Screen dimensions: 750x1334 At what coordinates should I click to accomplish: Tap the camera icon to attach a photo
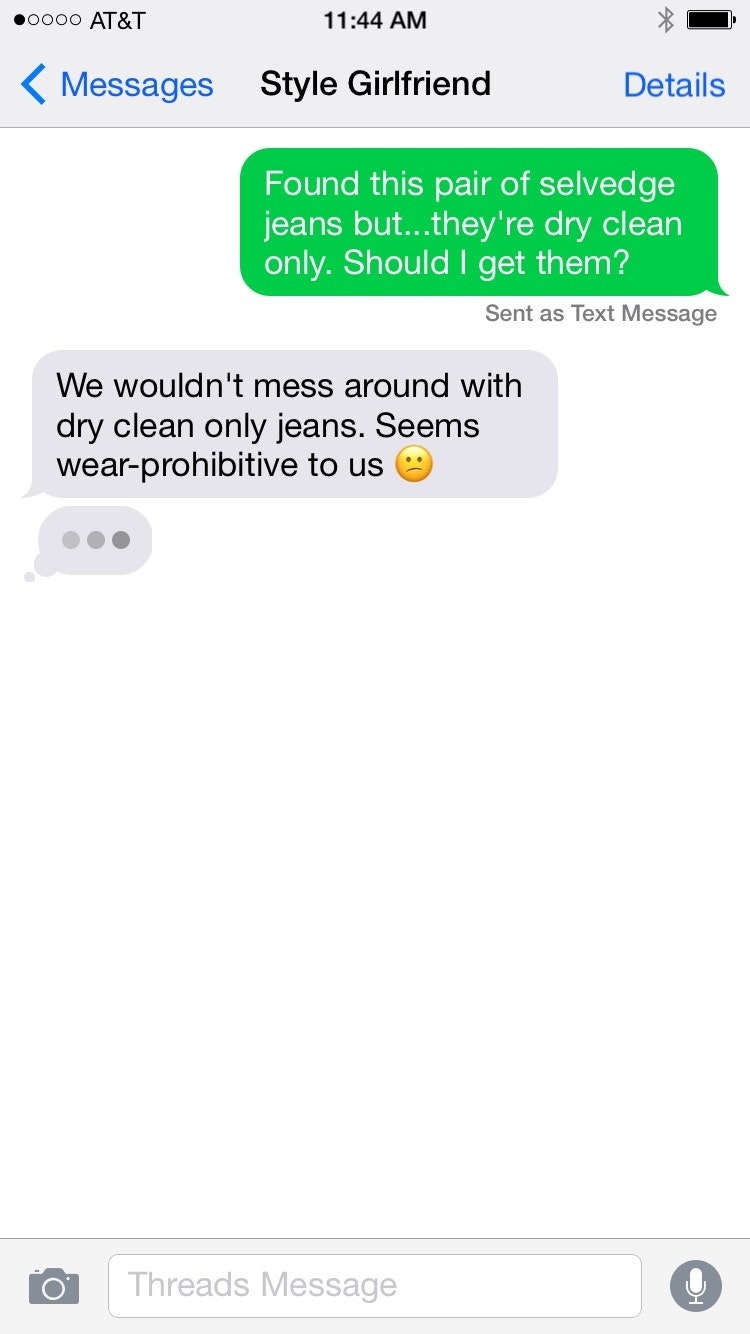[54, 1286]
